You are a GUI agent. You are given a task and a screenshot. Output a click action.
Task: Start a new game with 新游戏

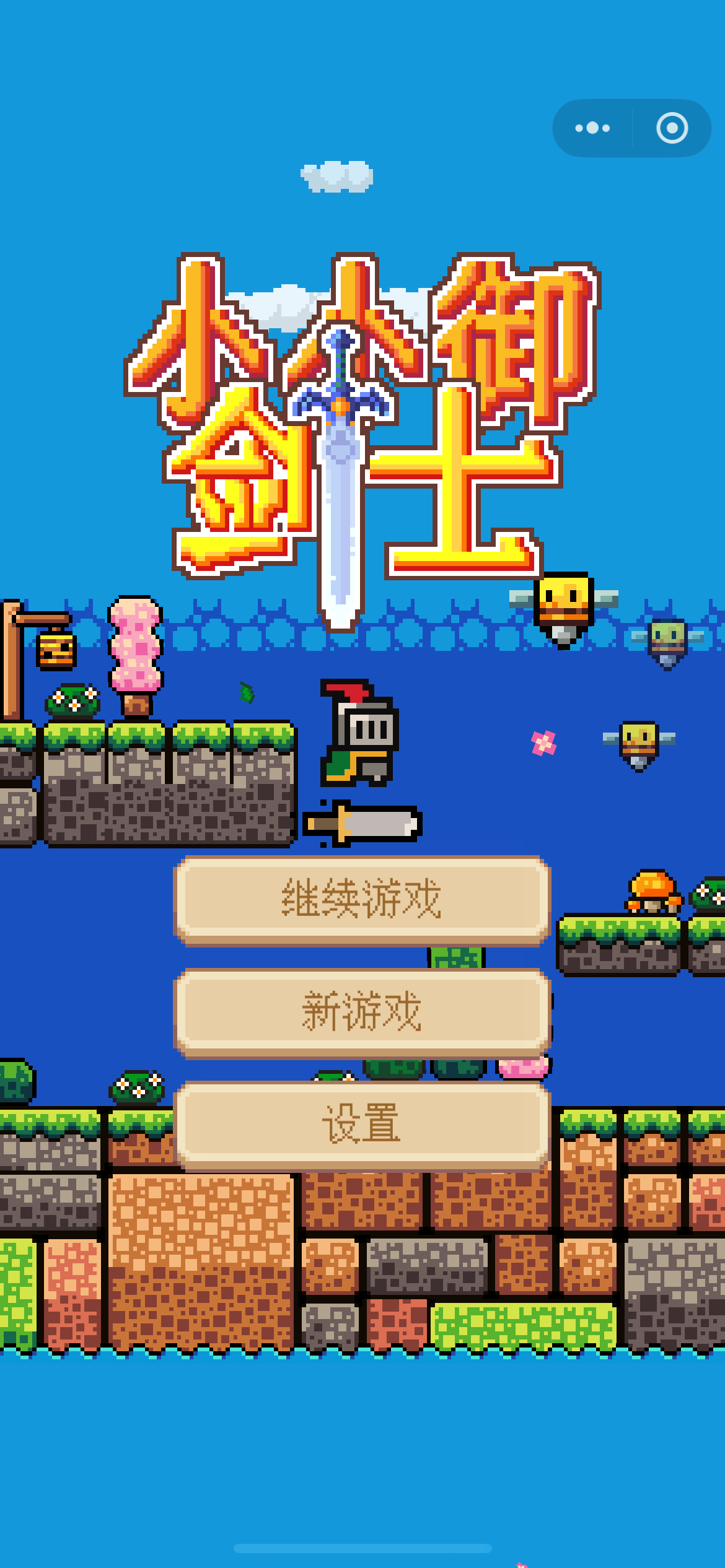pyautogui.click(x=362, y=1013)
